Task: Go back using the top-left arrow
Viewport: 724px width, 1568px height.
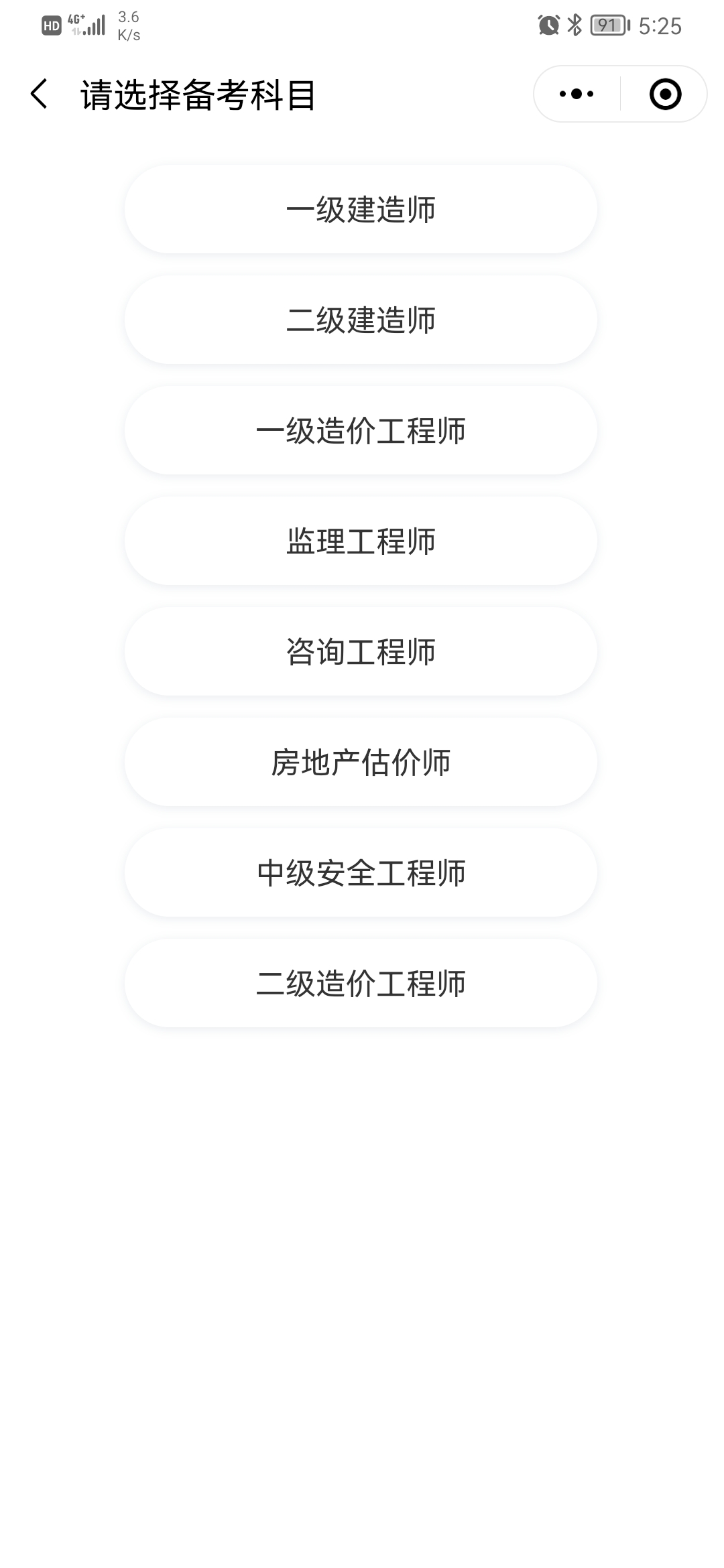Action: point(40,94)
